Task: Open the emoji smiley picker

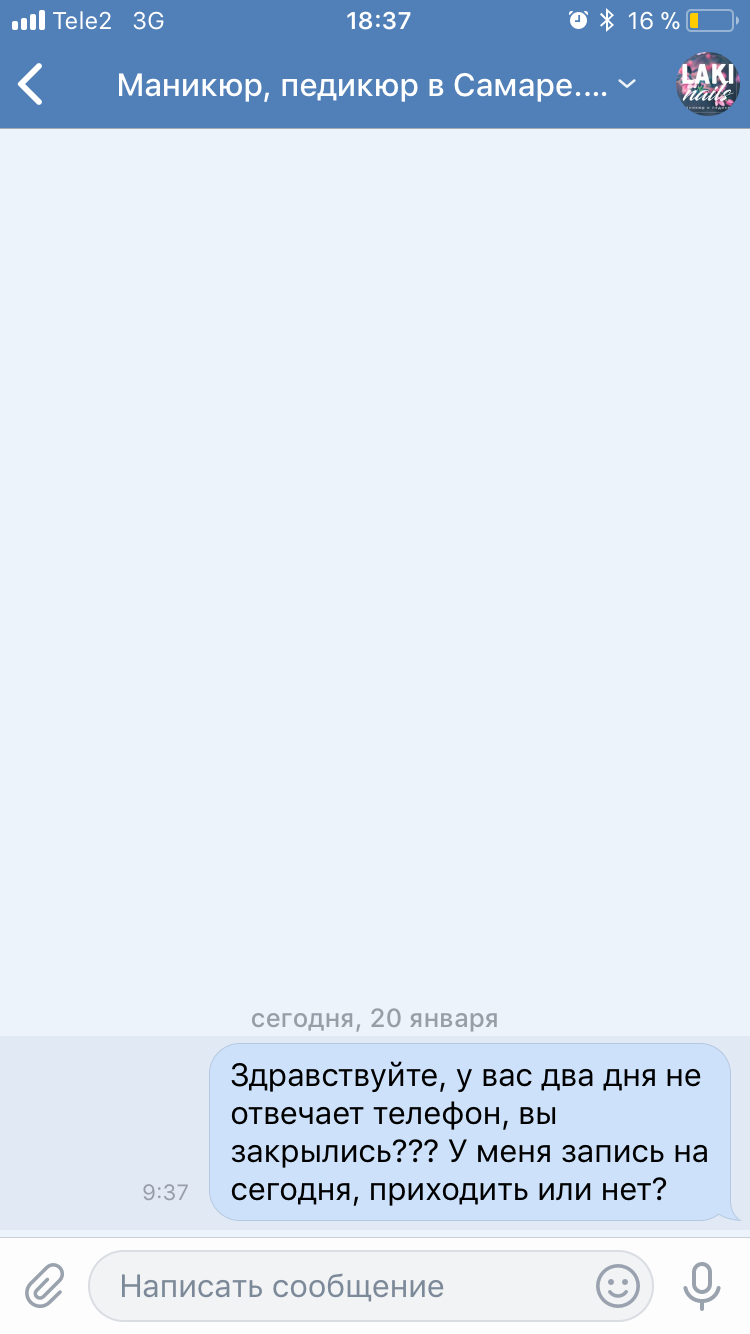Action: 618,1285
